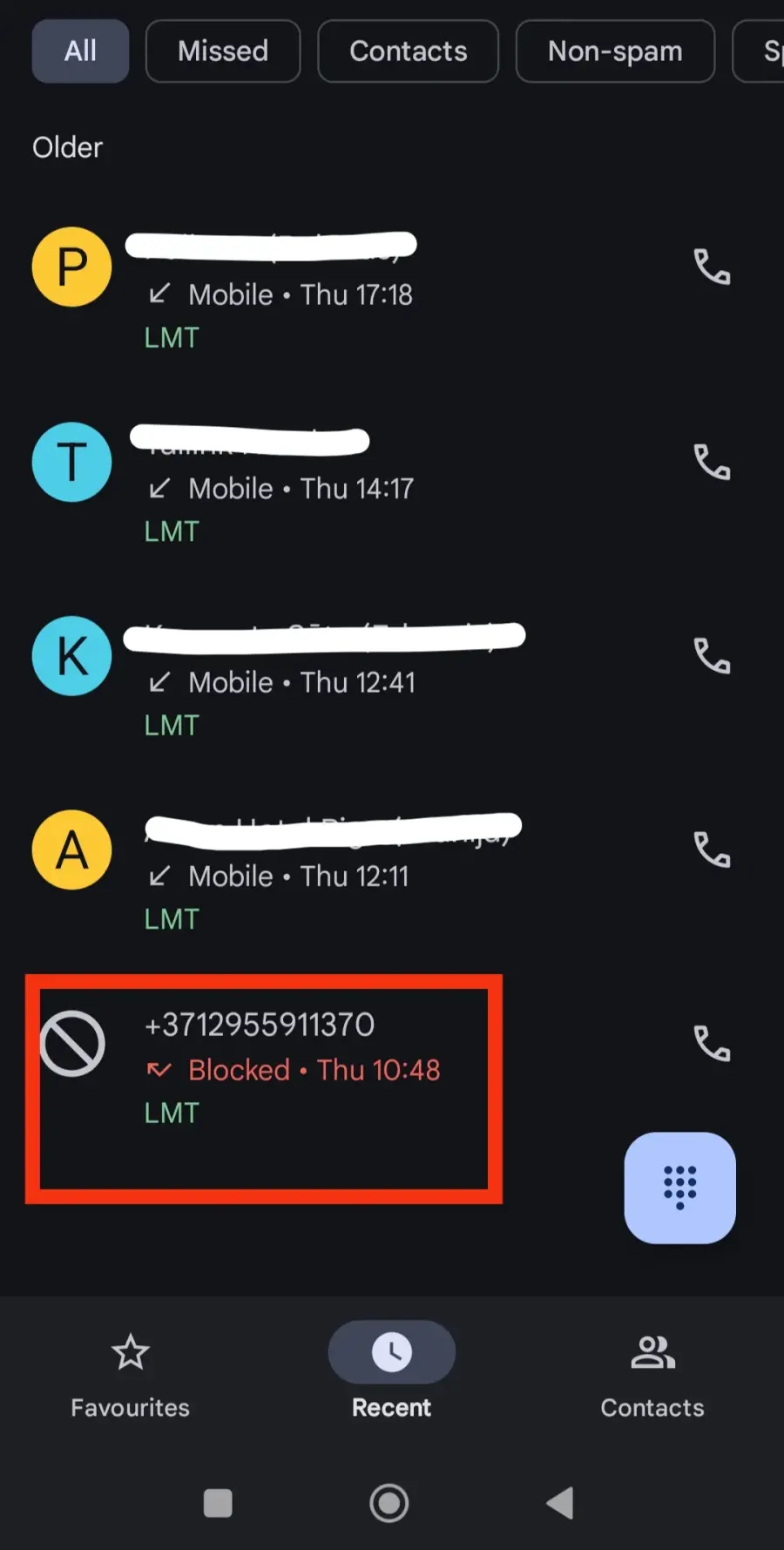Tap the system home button

pos(389,1503)
